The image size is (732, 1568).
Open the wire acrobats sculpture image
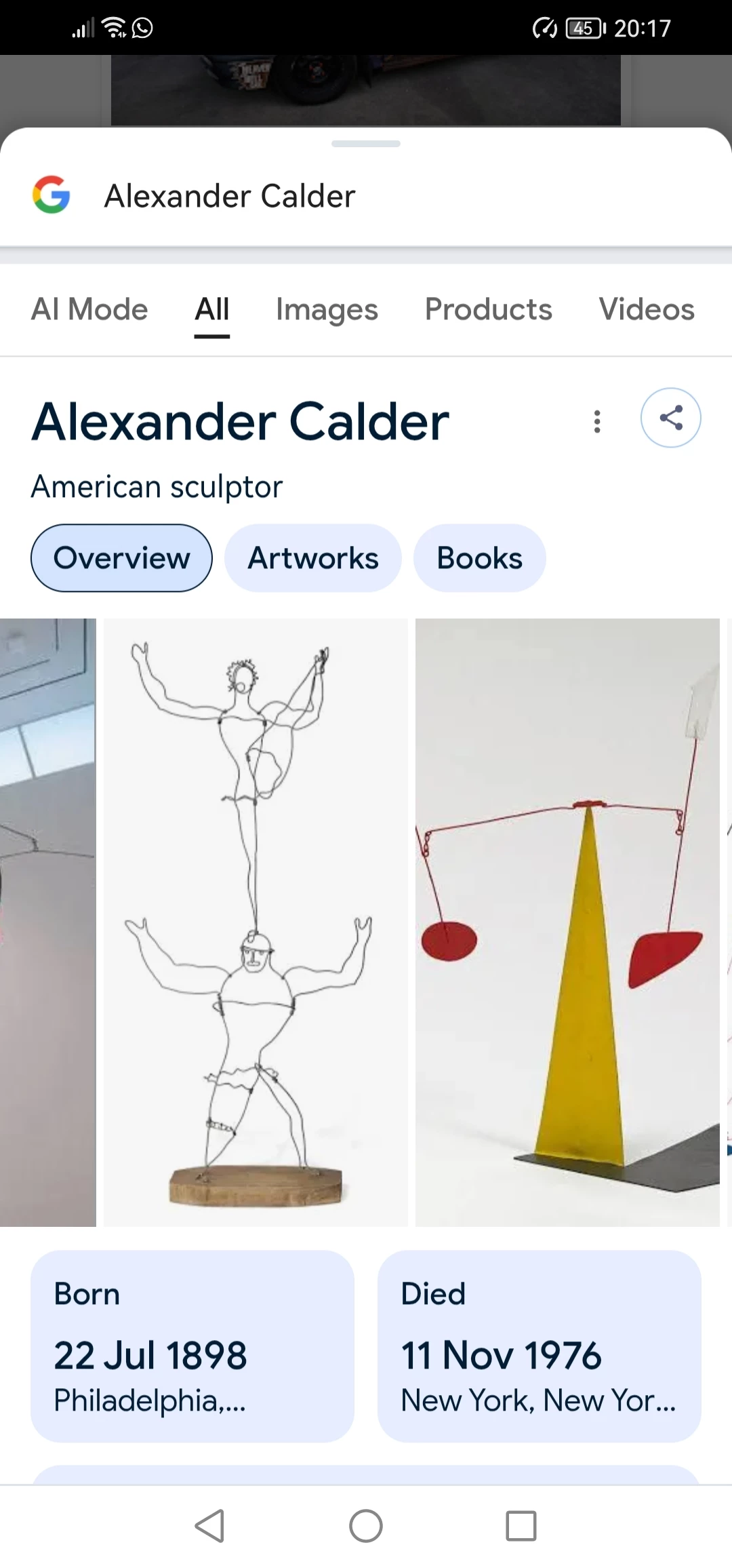coord(256,922)
